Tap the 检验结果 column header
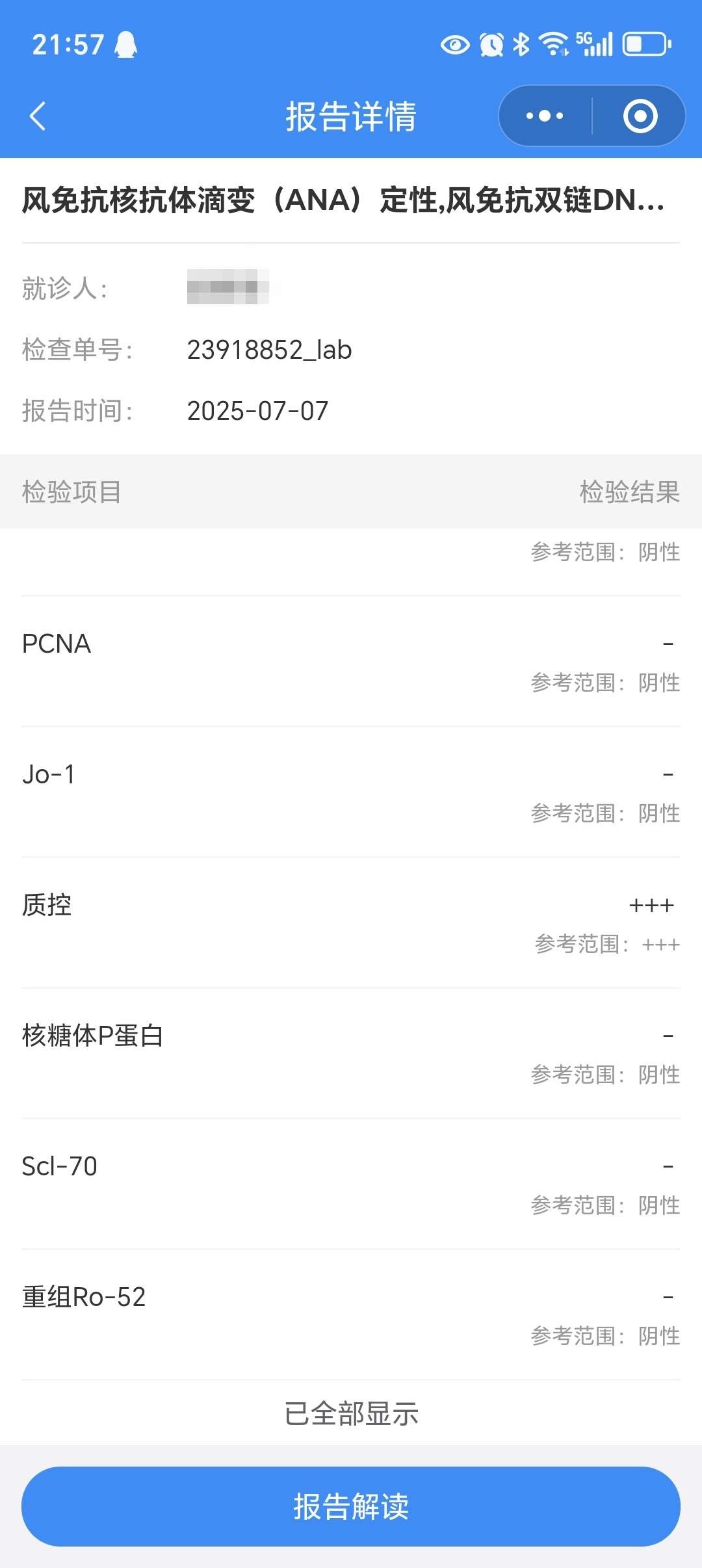702x1568 pixels. coord(628,493)
